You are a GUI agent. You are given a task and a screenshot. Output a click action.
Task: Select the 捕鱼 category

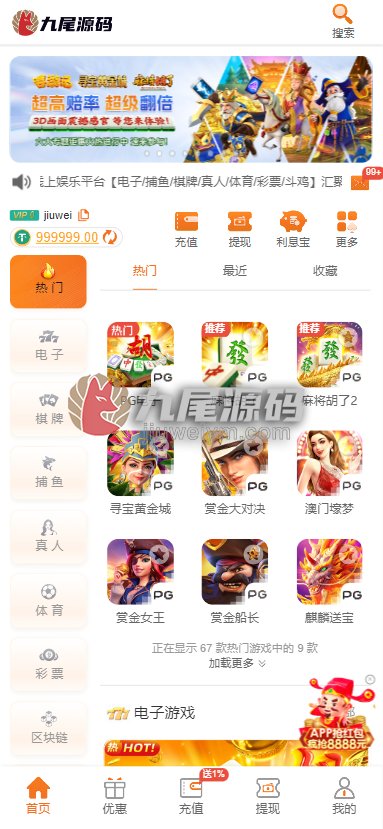pos(49,473)
